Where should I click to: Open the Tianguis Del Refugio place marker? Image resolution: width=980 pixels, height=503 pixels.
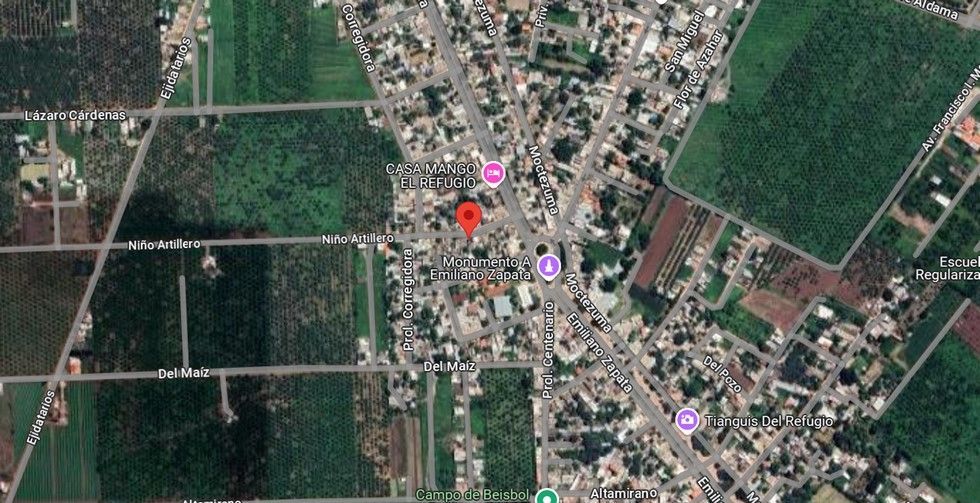[686, 419]
